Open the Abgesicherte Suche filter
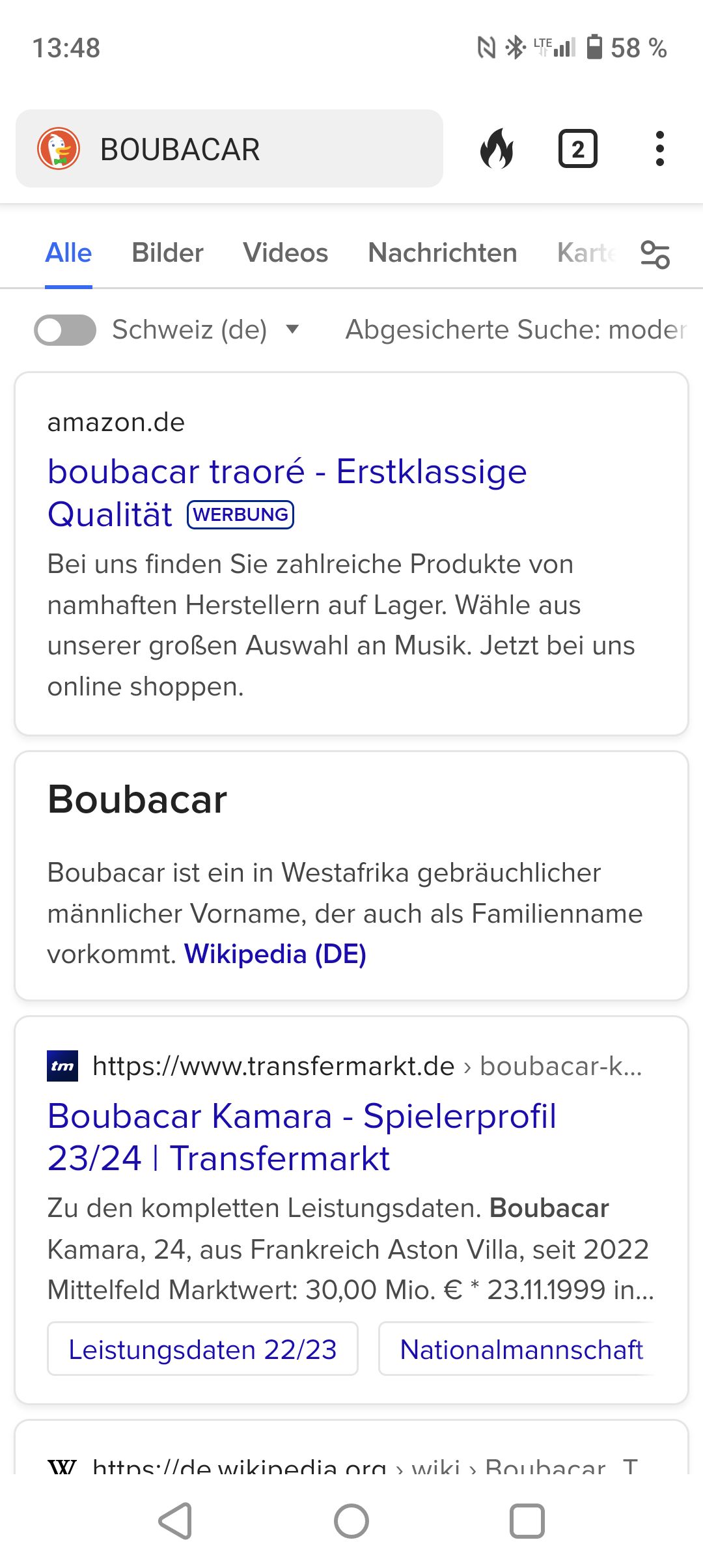The image size is (703, 1568). point(516,329)
